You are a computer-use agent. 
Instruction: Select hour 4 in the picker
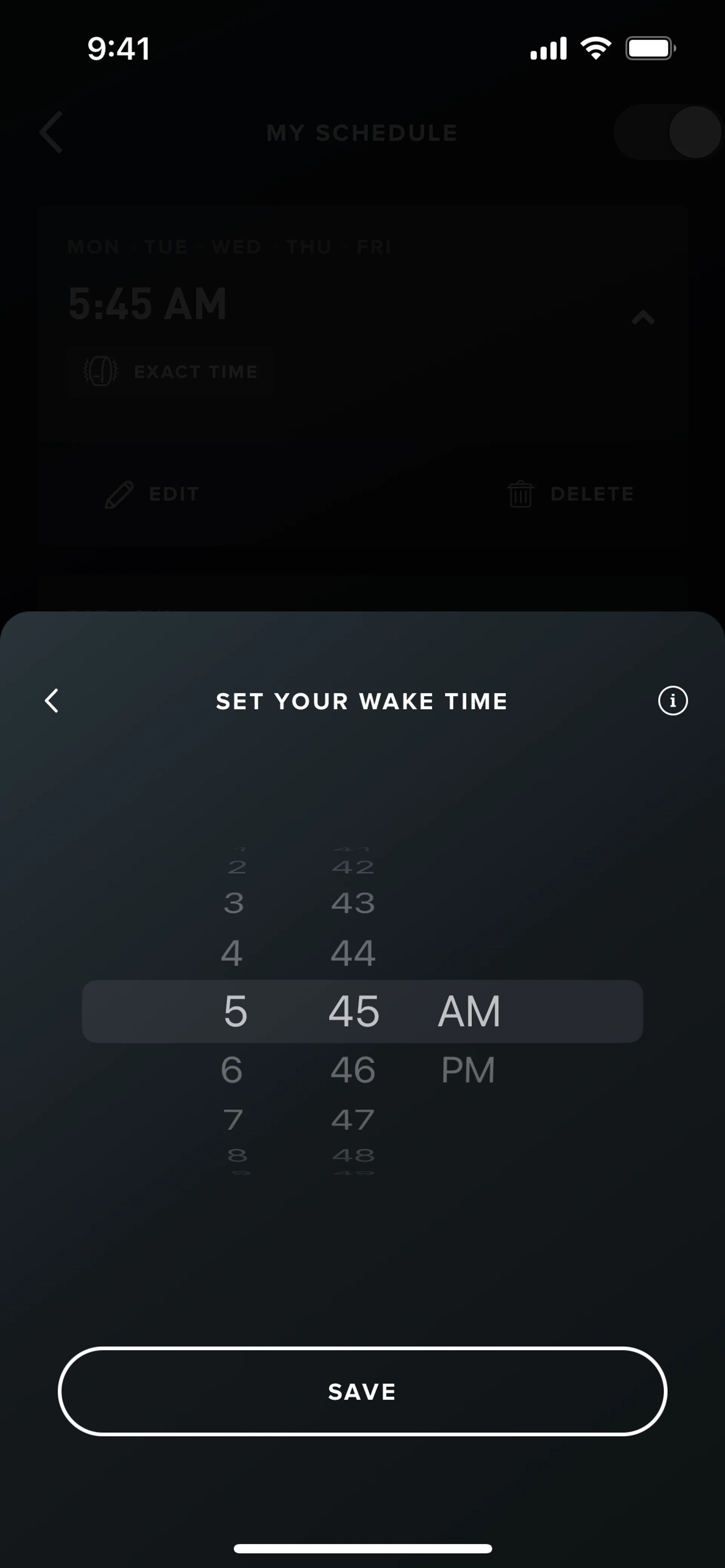[x=232, y=953]
